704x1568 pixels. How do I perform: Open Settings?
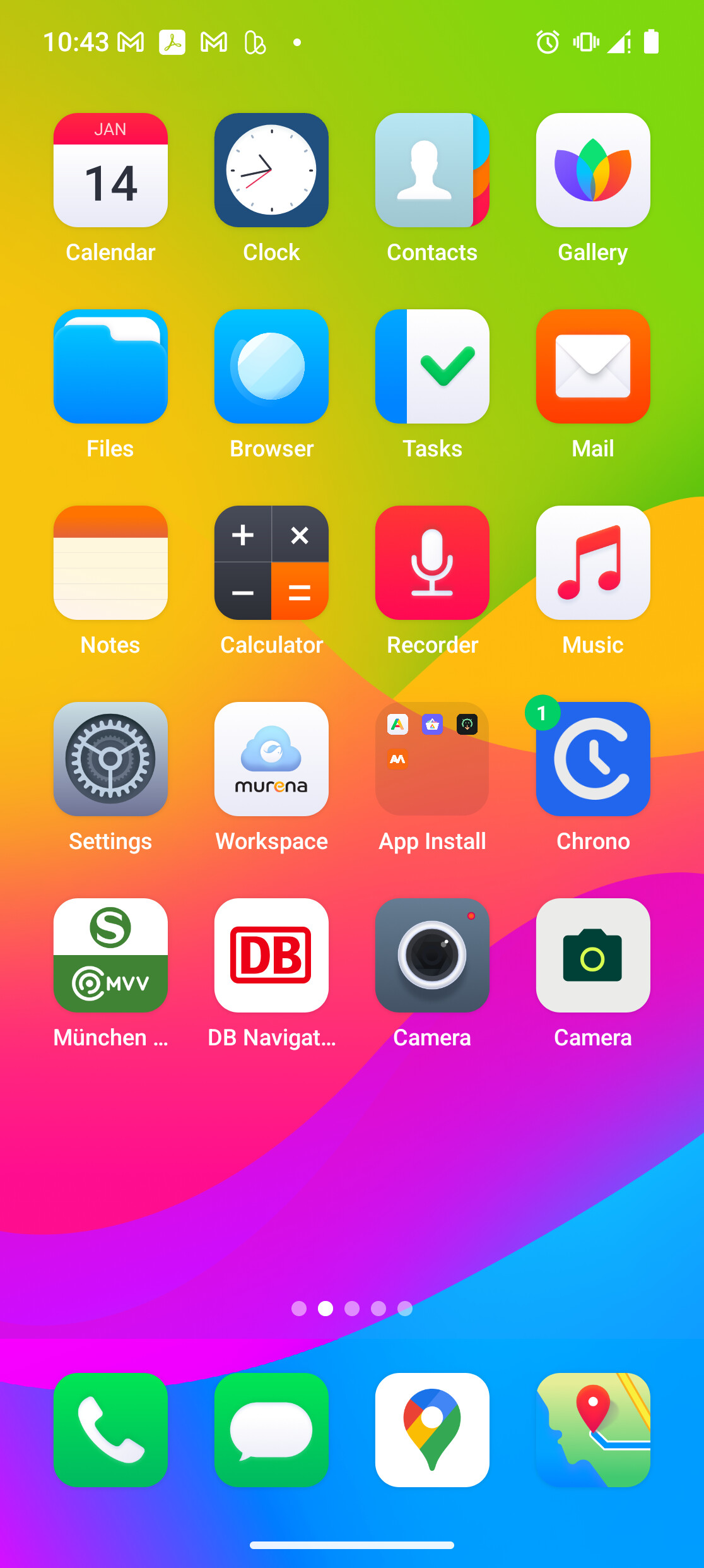110,759
